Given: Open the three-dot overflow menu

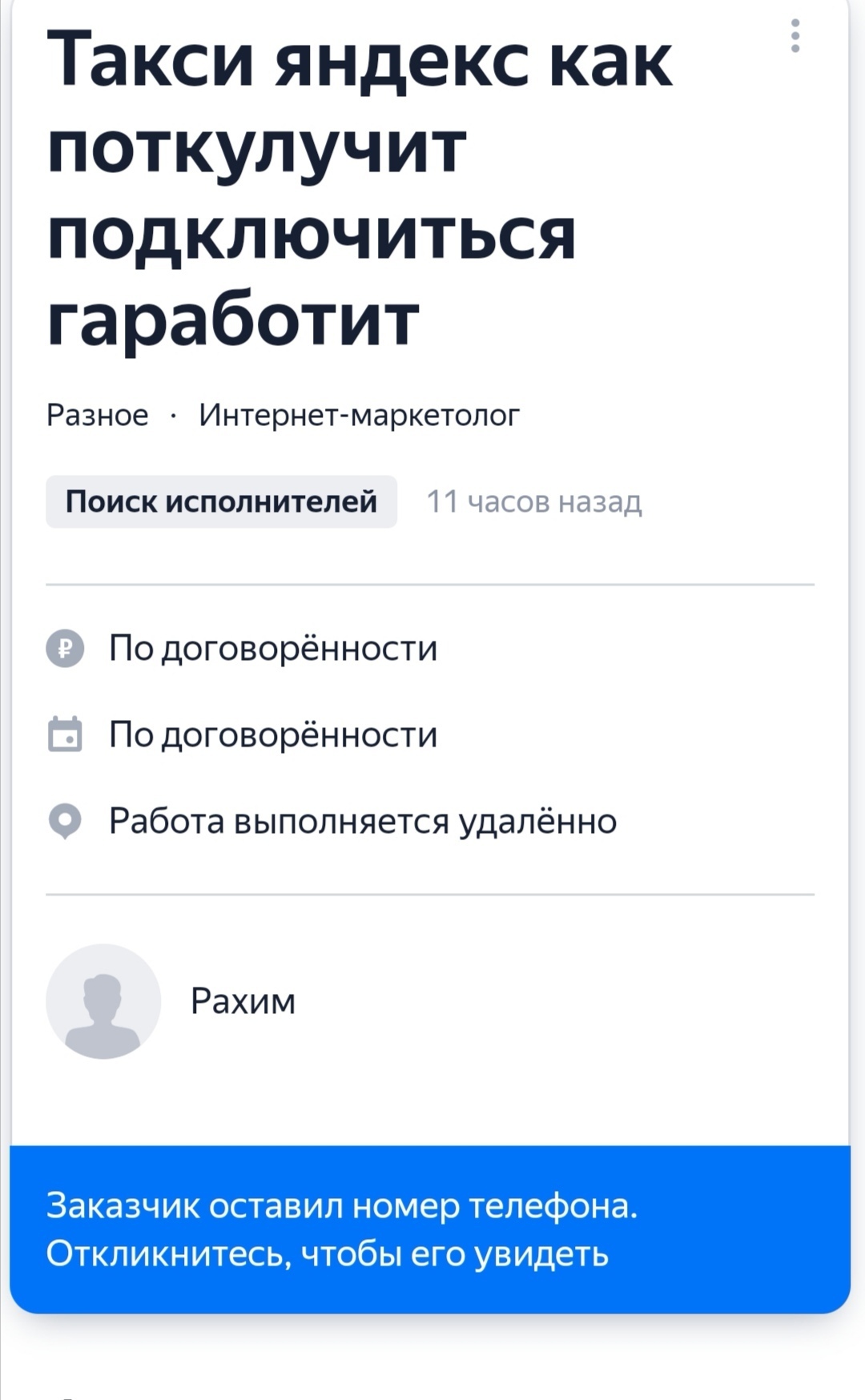Looking at the screenshot, I should pos(795,37).
